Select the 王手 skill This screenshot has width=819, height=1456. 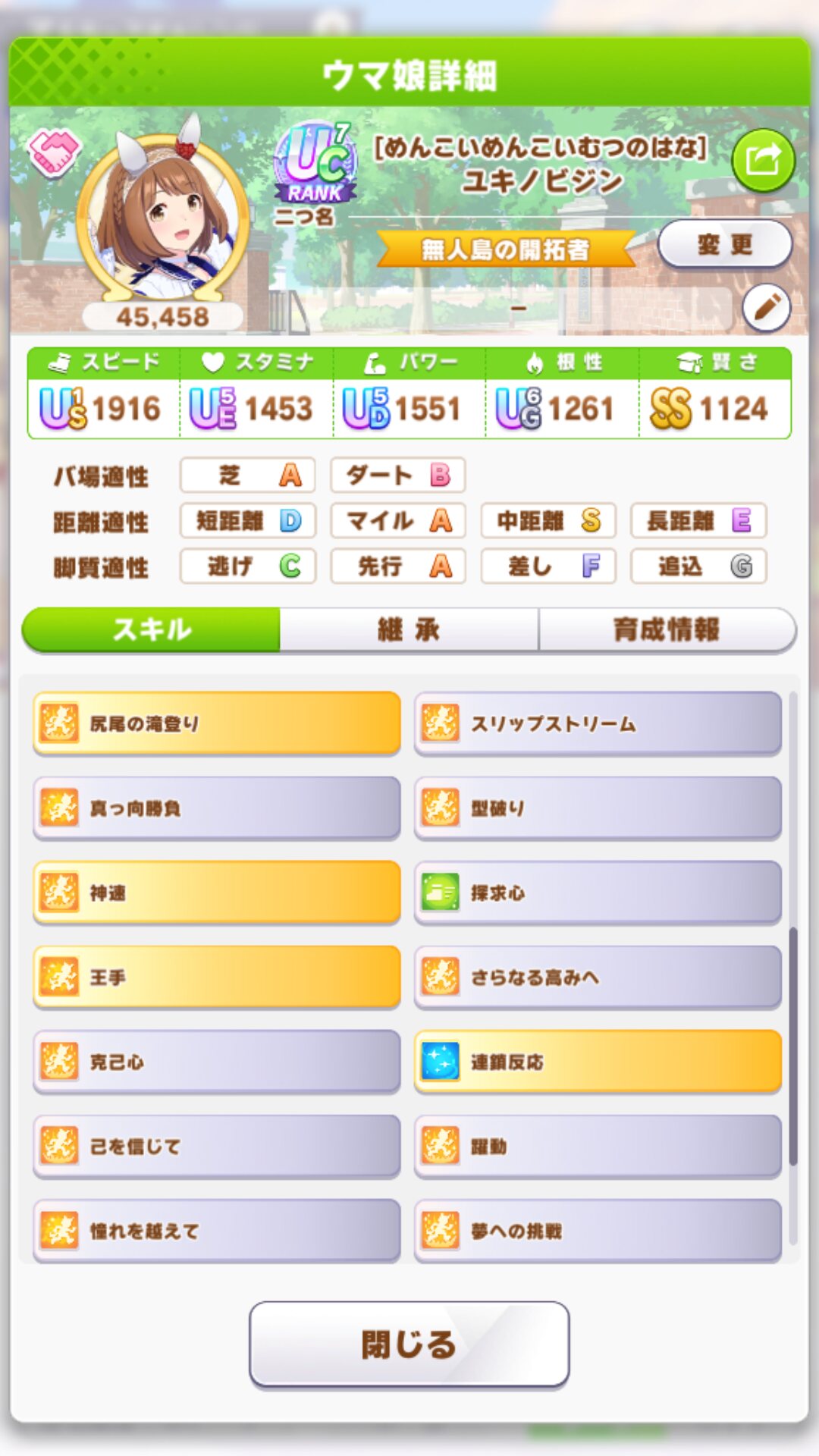[x=217, y=977]
